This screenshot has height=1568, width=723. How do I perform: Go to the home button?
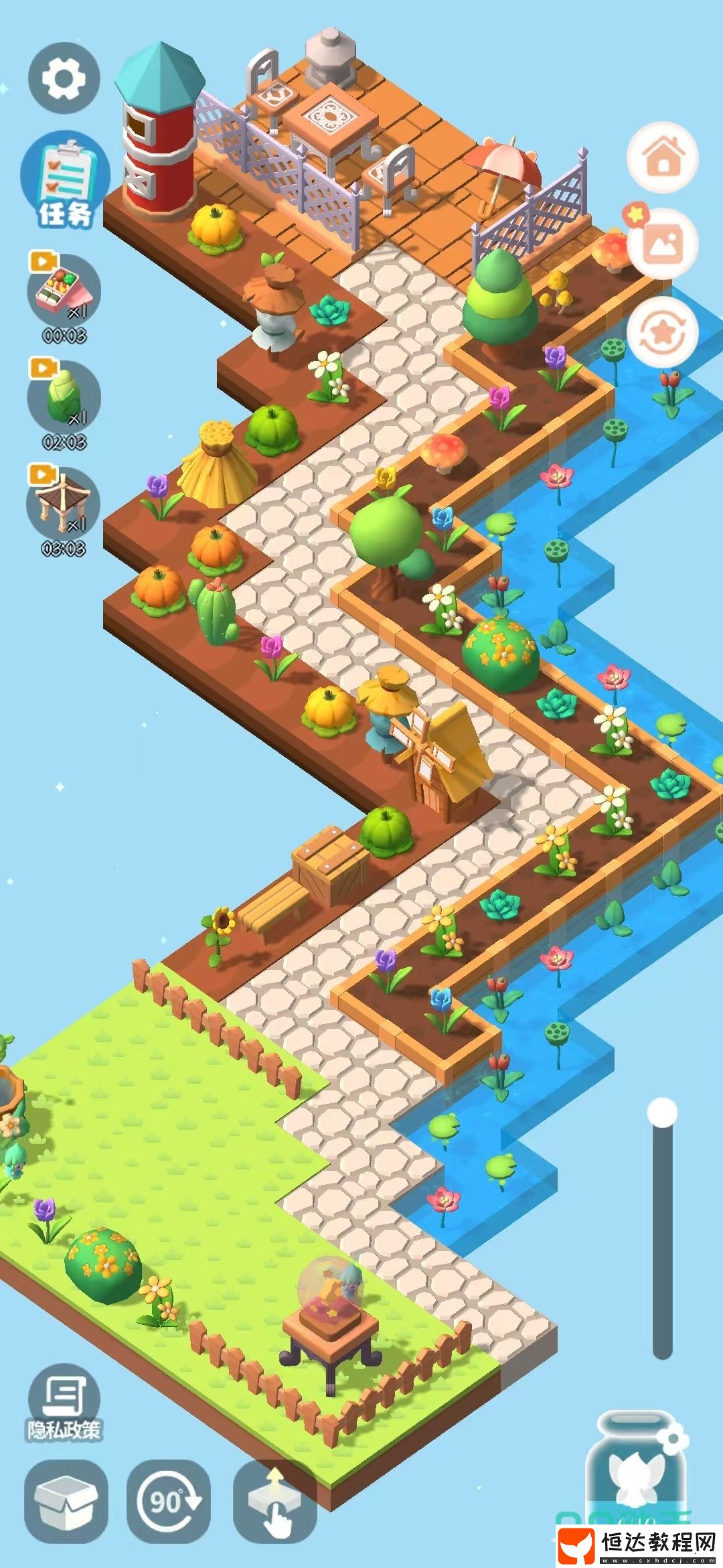click(x=663, y=157)
